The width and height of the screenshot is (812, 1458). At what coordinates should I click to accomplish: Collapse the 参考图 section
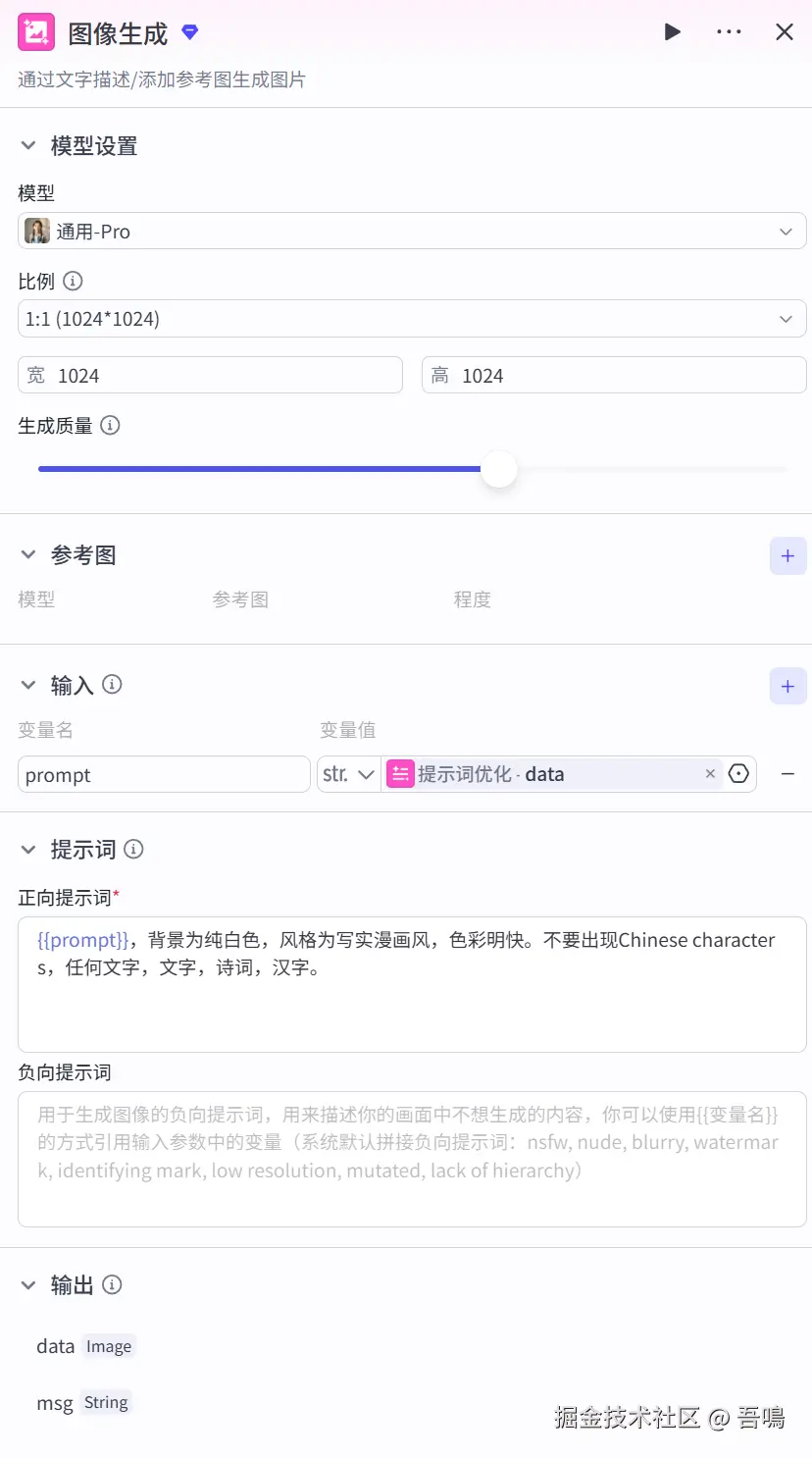(28, 555)
